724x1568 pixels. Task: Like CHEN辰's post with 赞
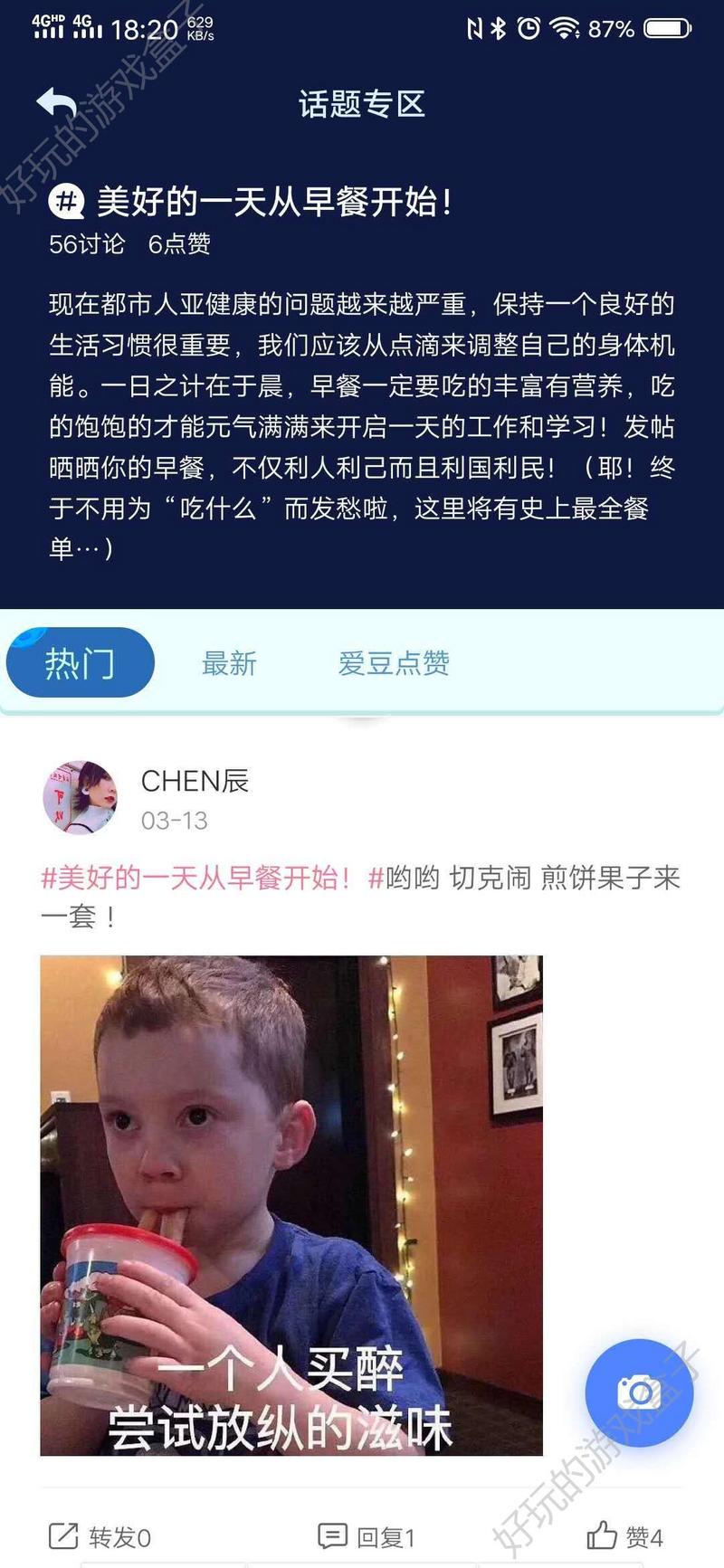pos(625,1536)
